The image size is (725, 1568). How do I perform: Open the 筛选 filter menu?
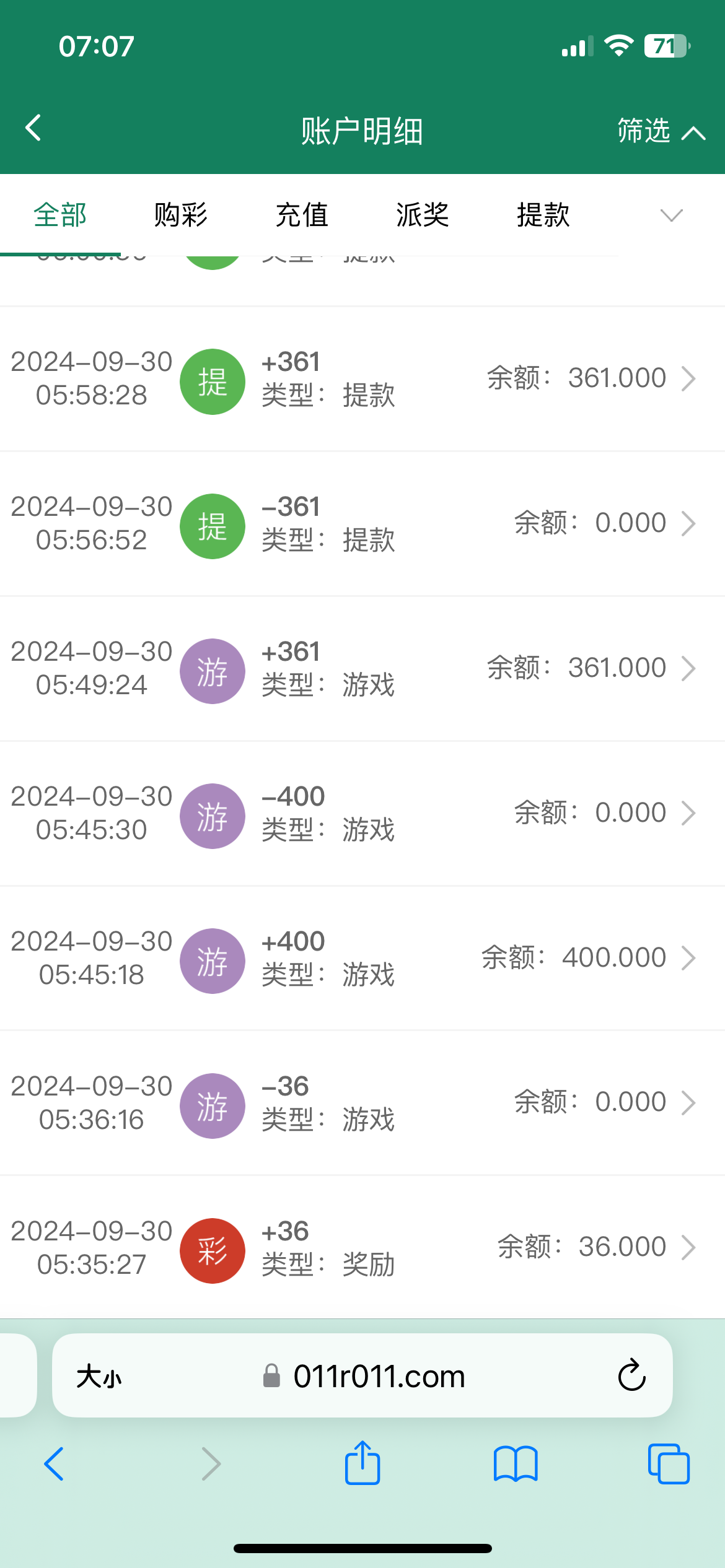[660, 131]
